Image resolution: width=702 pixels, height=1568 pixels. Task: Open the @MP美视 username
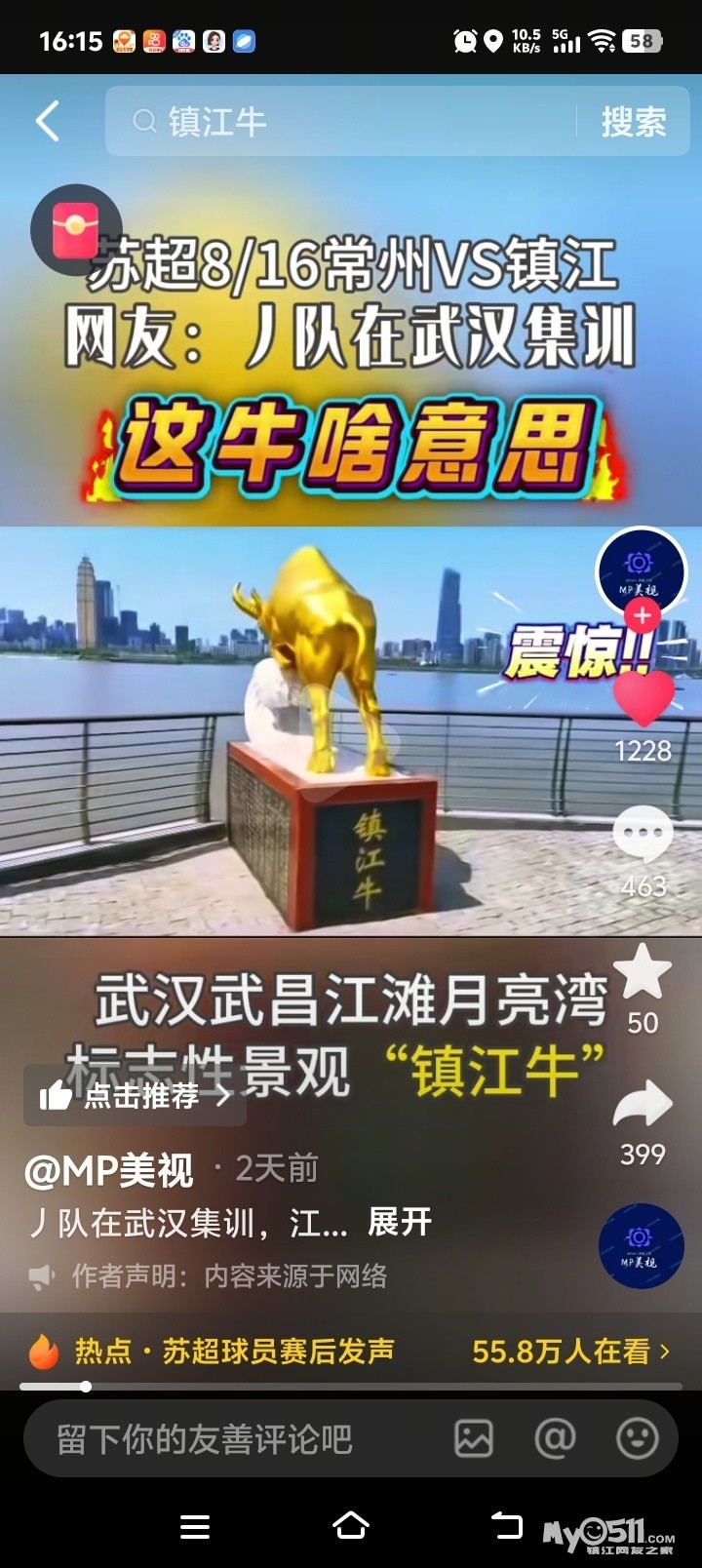pyautogui.click(x=109, y=1170)
